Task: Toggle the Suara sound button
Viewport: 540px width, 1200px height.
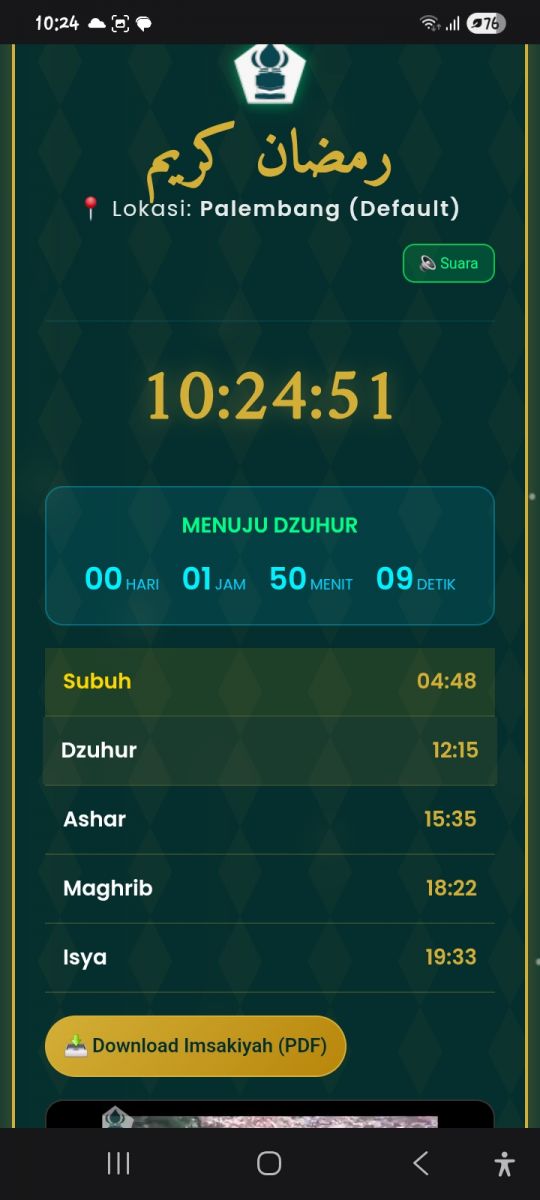Action: 448,263
